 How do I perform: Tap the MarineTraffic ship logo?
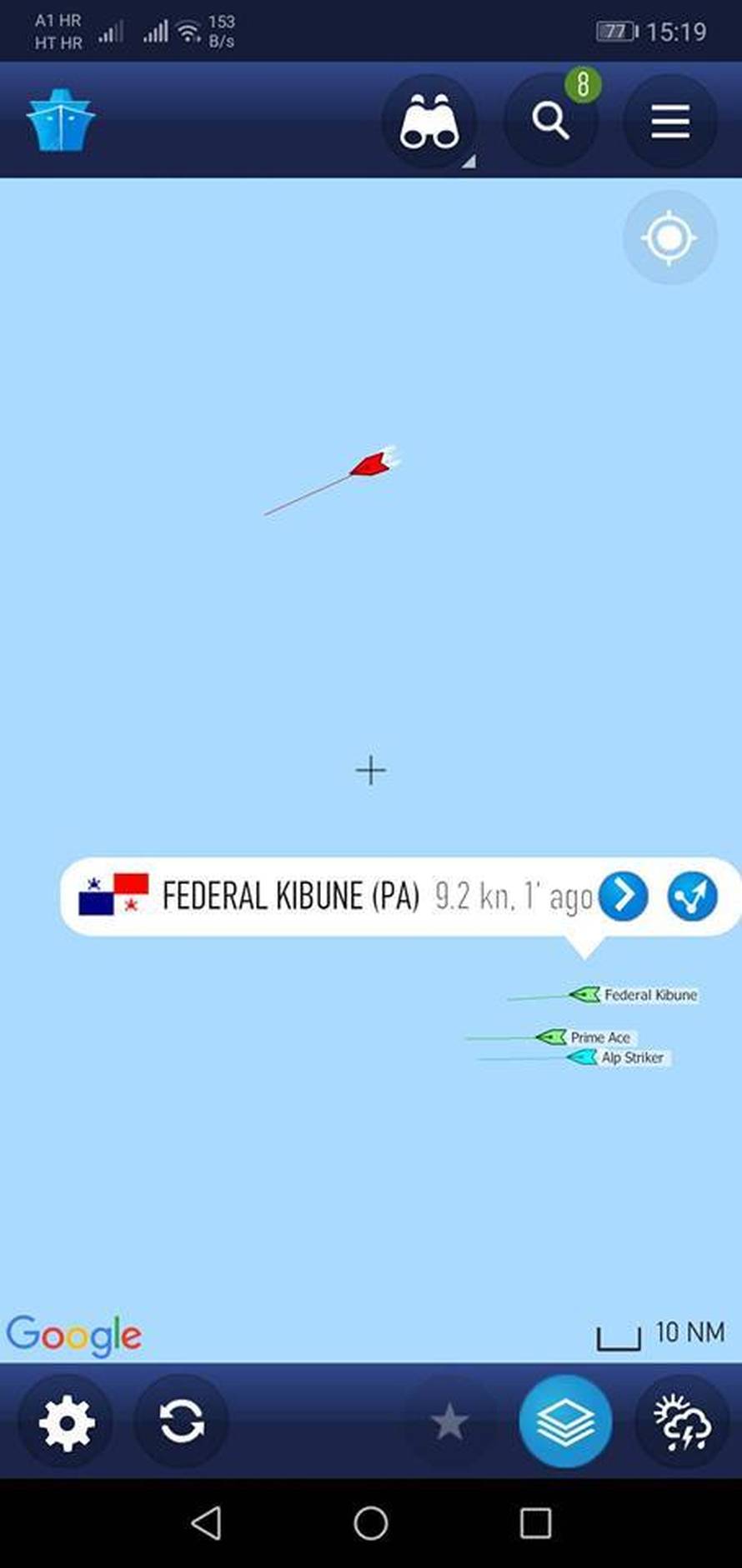pos(61,120)
